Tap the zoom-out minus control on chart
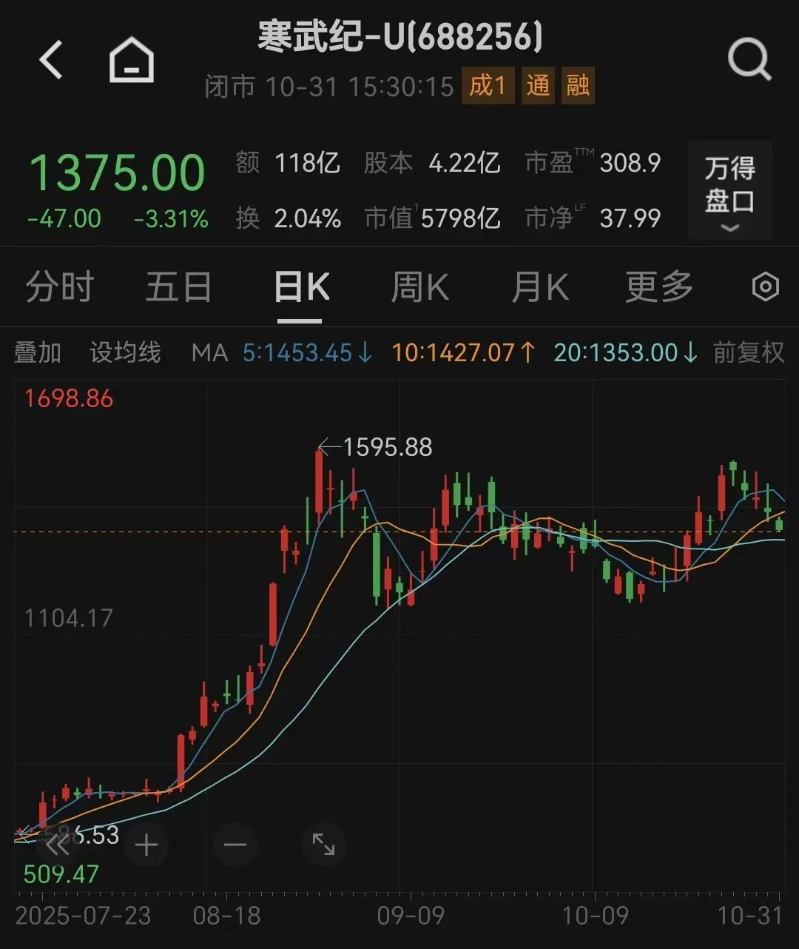 coord(235,845)
